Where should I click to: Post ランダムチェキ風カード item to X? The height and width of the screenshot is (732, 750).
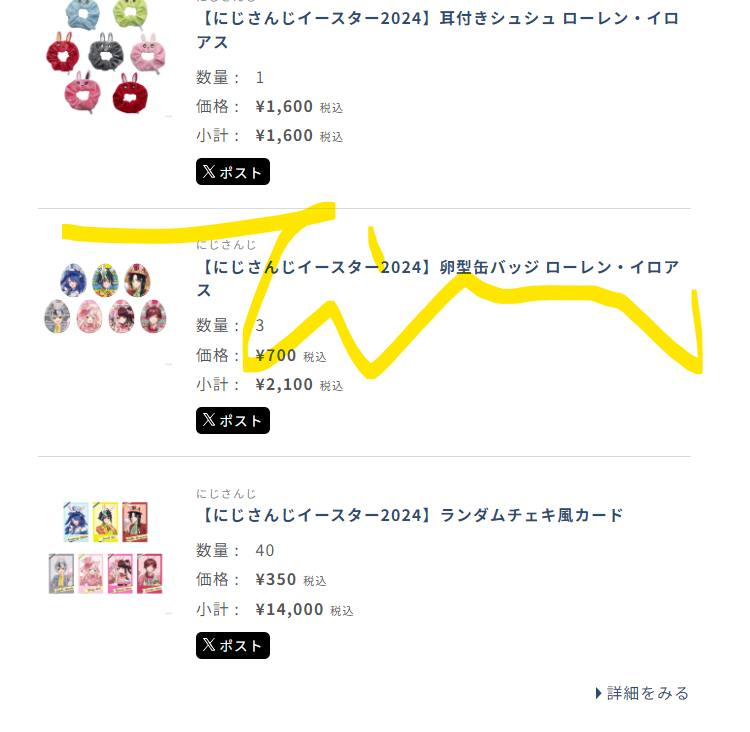tap(232, 646)
